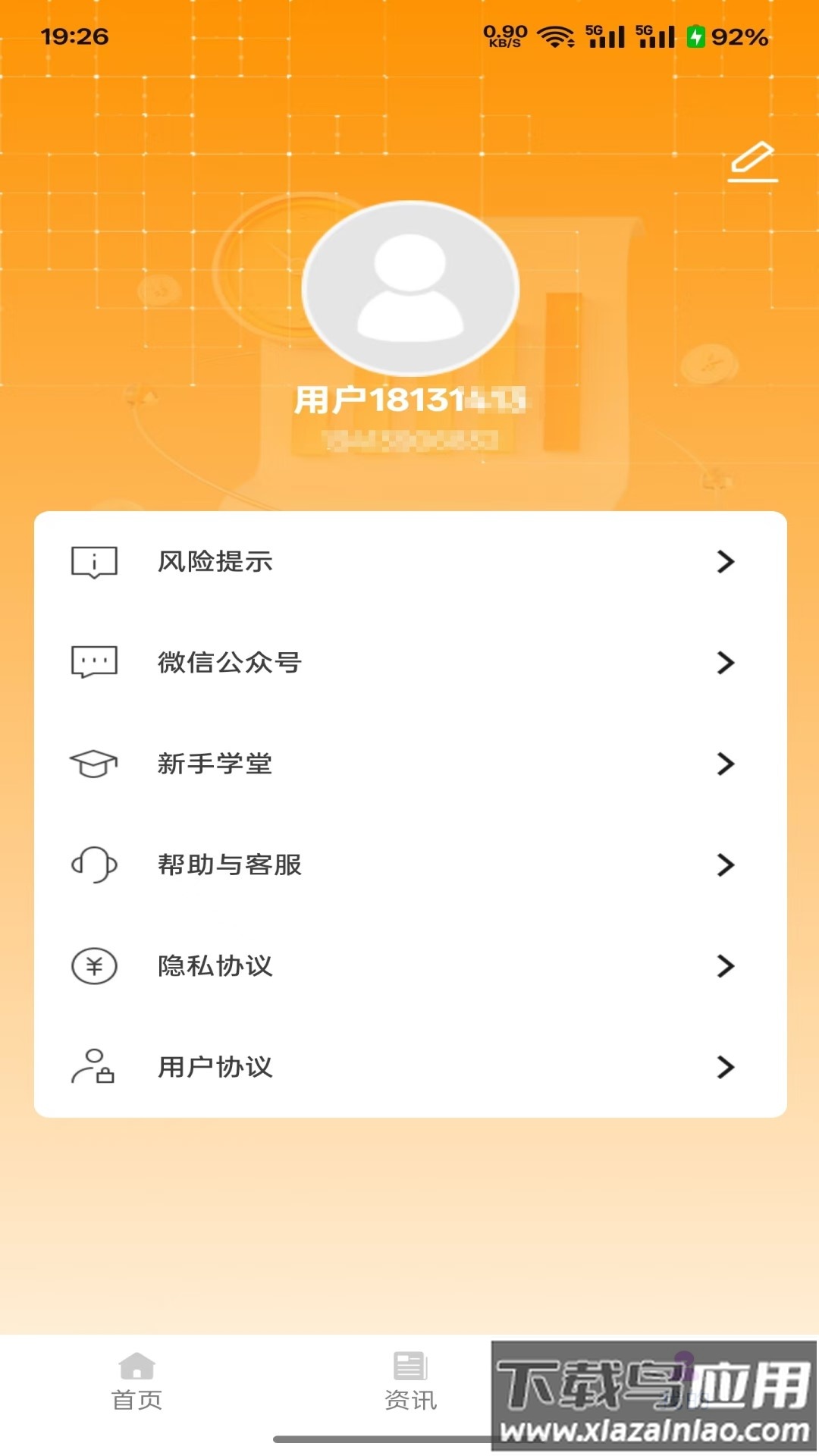Open the 隐私协议 privacy agreement
The width and height of the screenshot is (819, 1456).
(x=216, y=966)
